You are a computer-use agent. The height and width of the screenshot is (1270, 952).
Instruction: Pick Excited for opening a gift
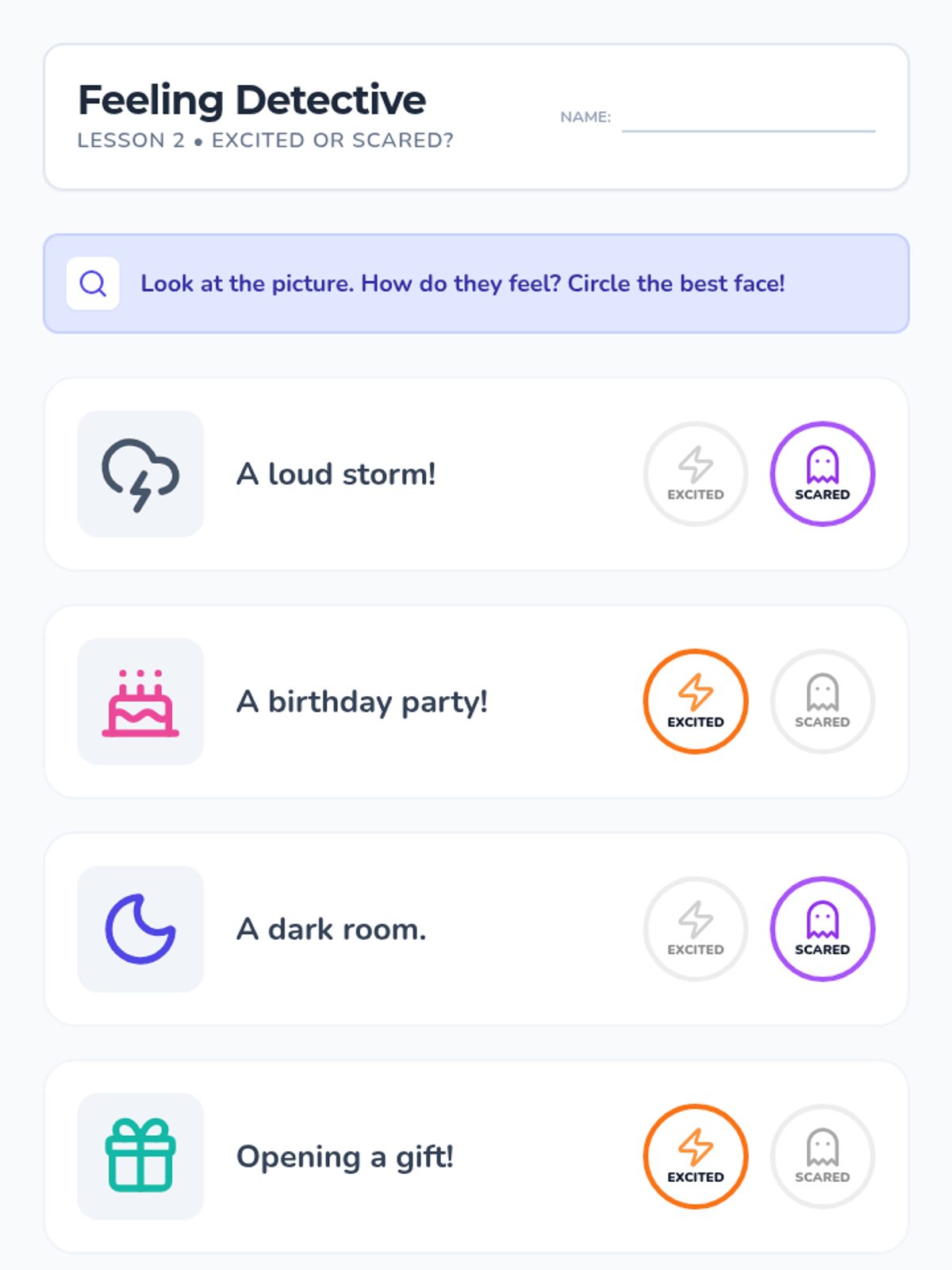(x=696, y=1156)
